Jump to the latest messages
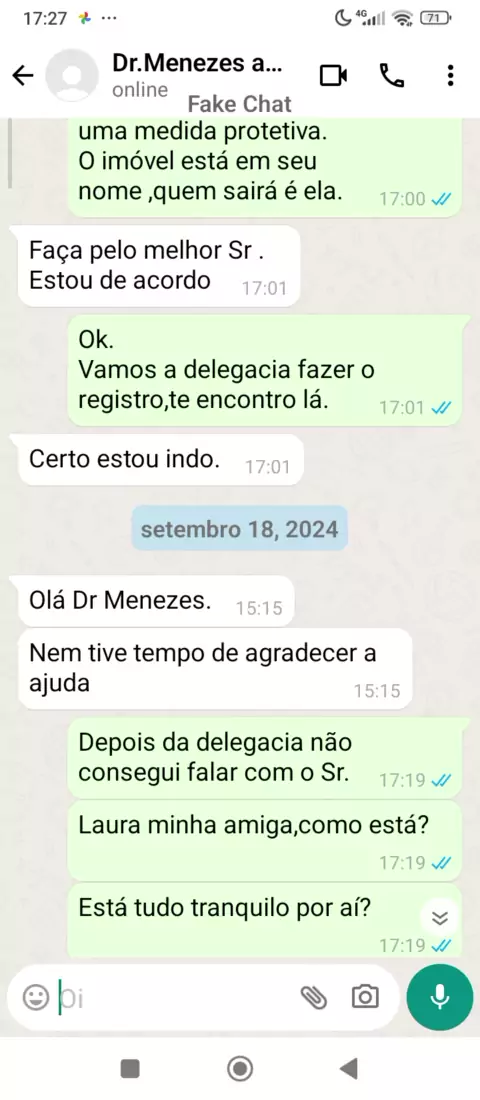The height and width of the screenshot is (1100, 480). pos(440,918)
